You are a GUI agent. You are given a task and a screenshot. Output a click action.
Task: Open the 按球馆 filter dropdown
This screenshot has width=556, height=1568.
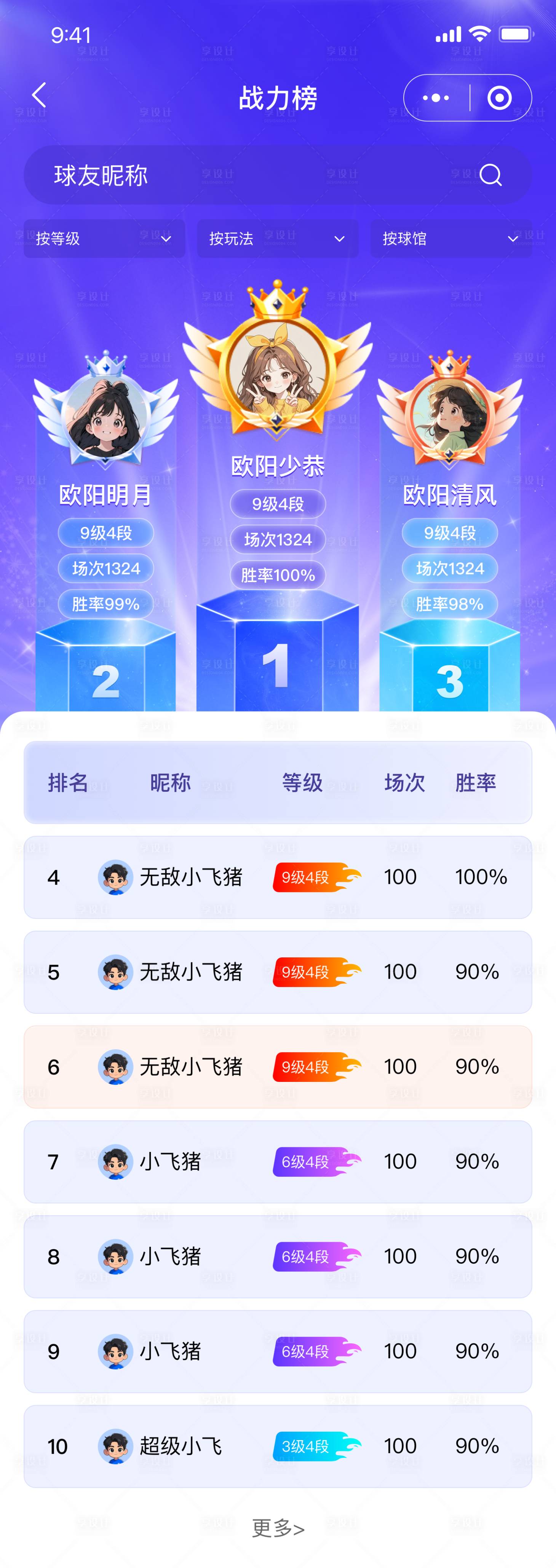pos(451,239)
